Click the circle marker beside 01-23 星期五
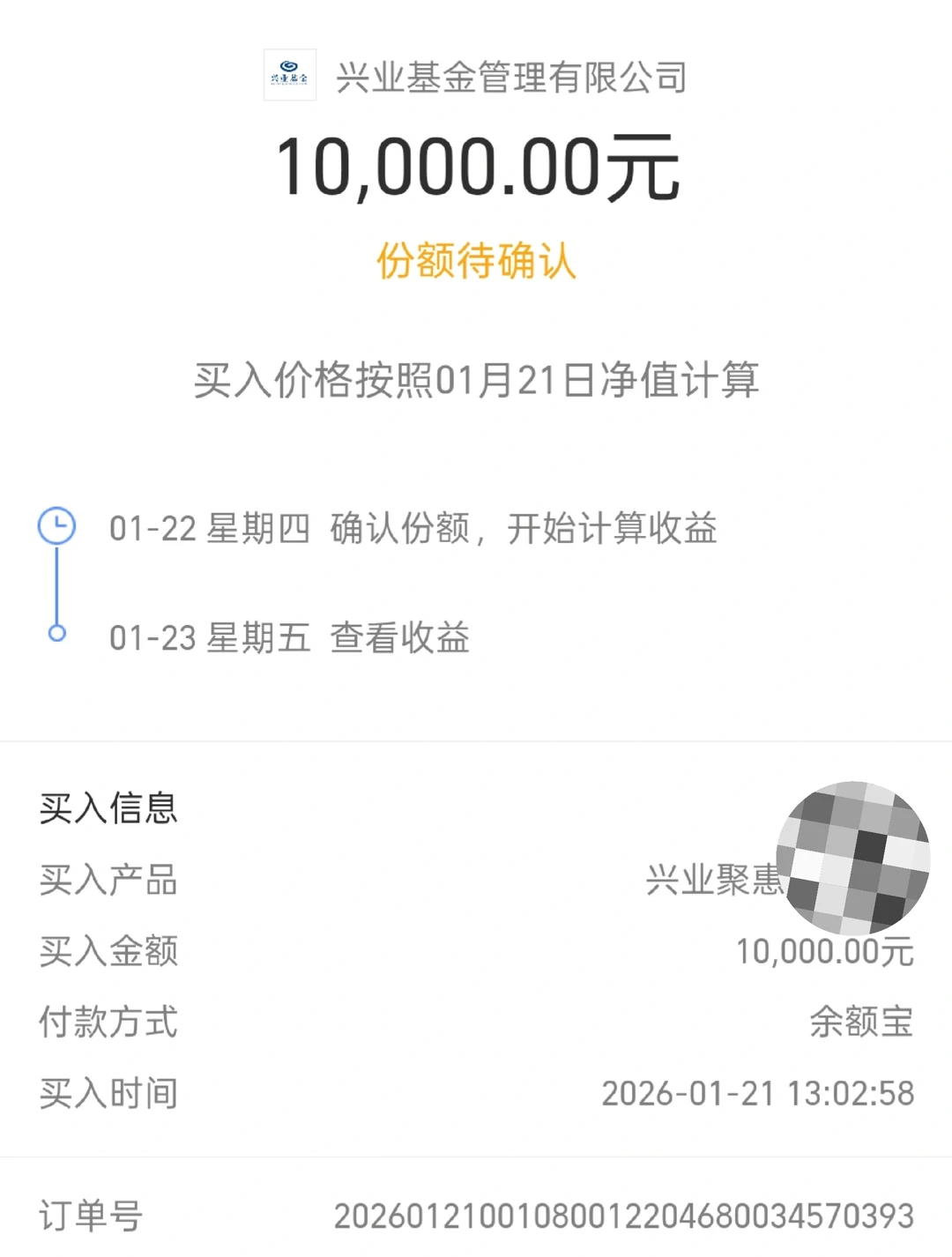 (x=58, y=630)
